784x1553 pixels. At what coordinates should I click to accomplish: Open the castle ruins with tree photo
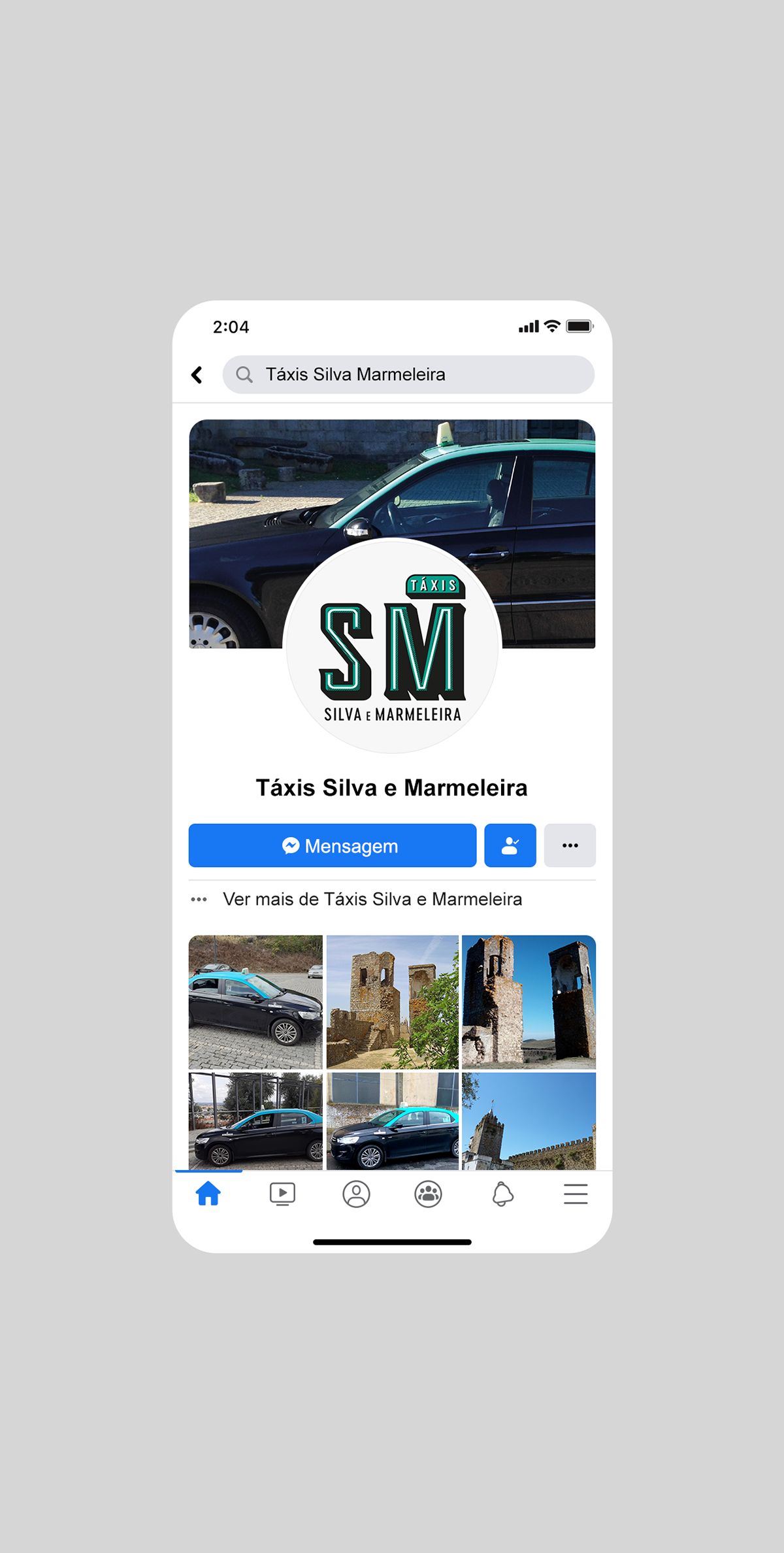coord(393,1002)
